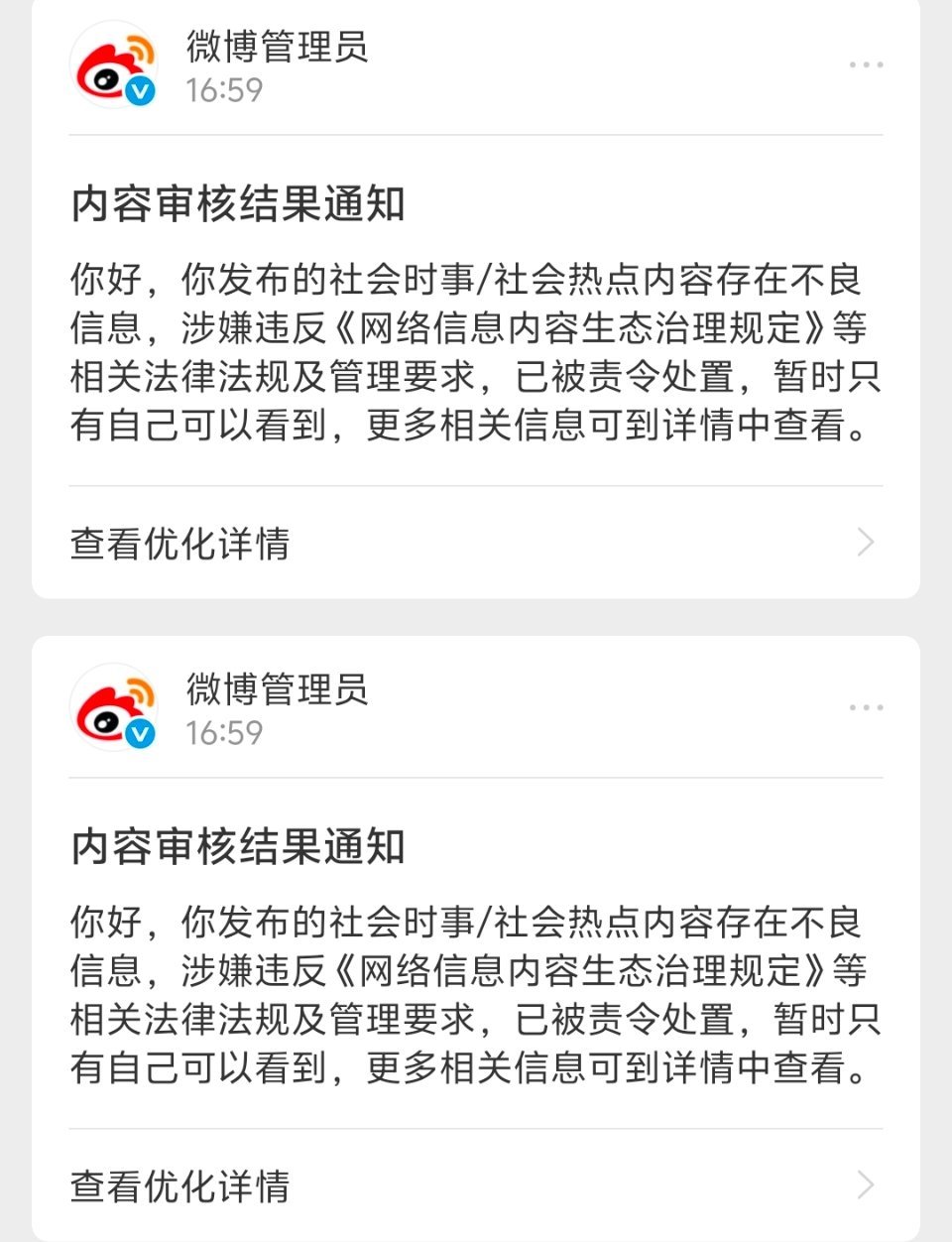This screenshot has width=952, height=1242.
Task: Open 查看优化详情 on the second notification
Action: pos(181,1186)
